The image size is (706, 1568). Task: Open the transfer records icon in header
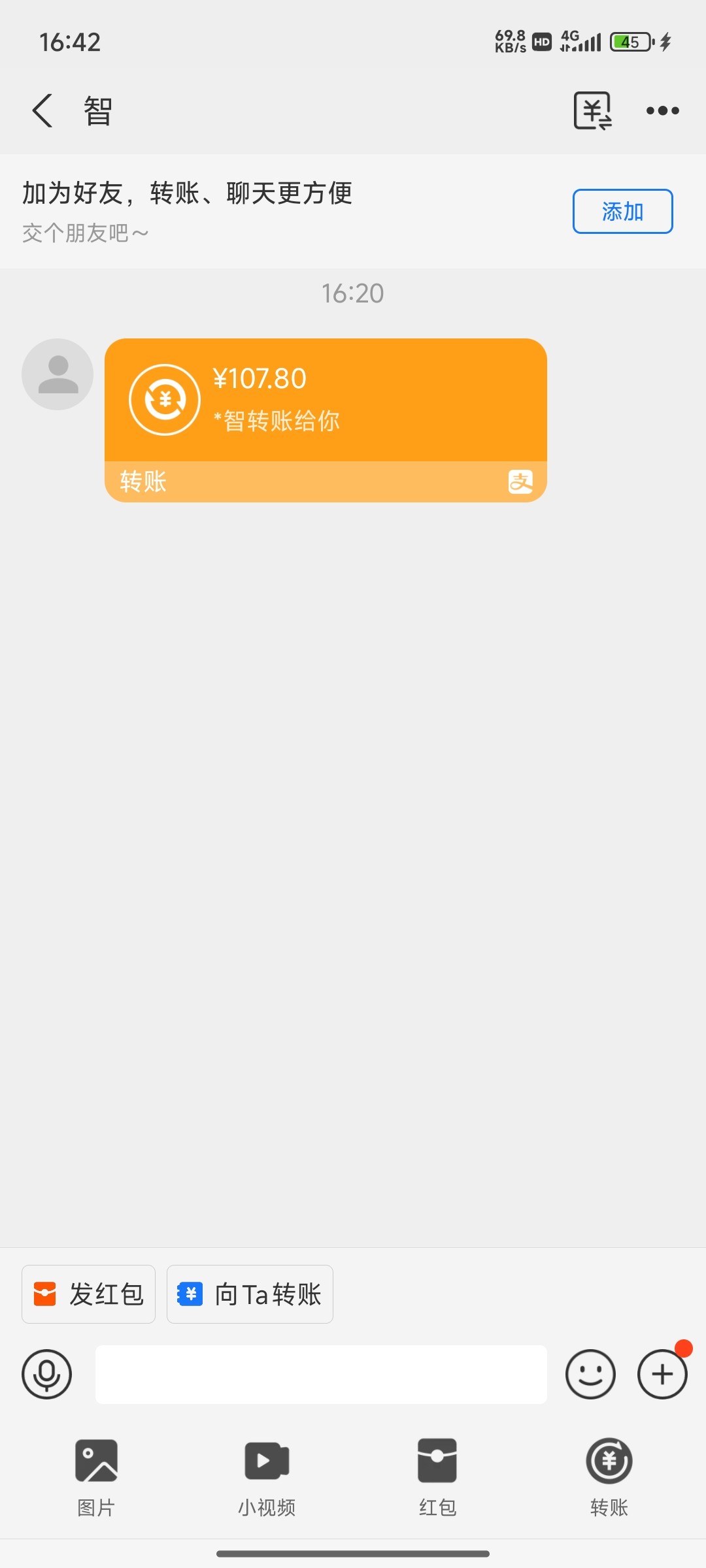coord(592,110)
